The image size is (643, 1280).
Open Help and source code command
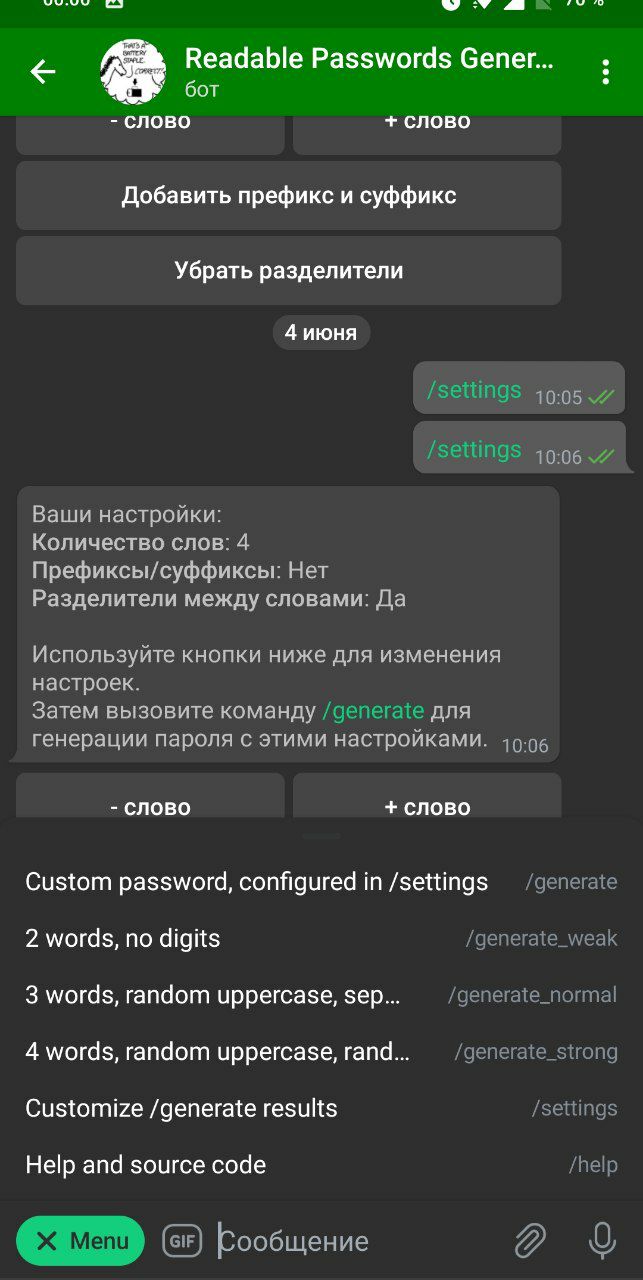pyautogui.click(x=321, y=1165)
